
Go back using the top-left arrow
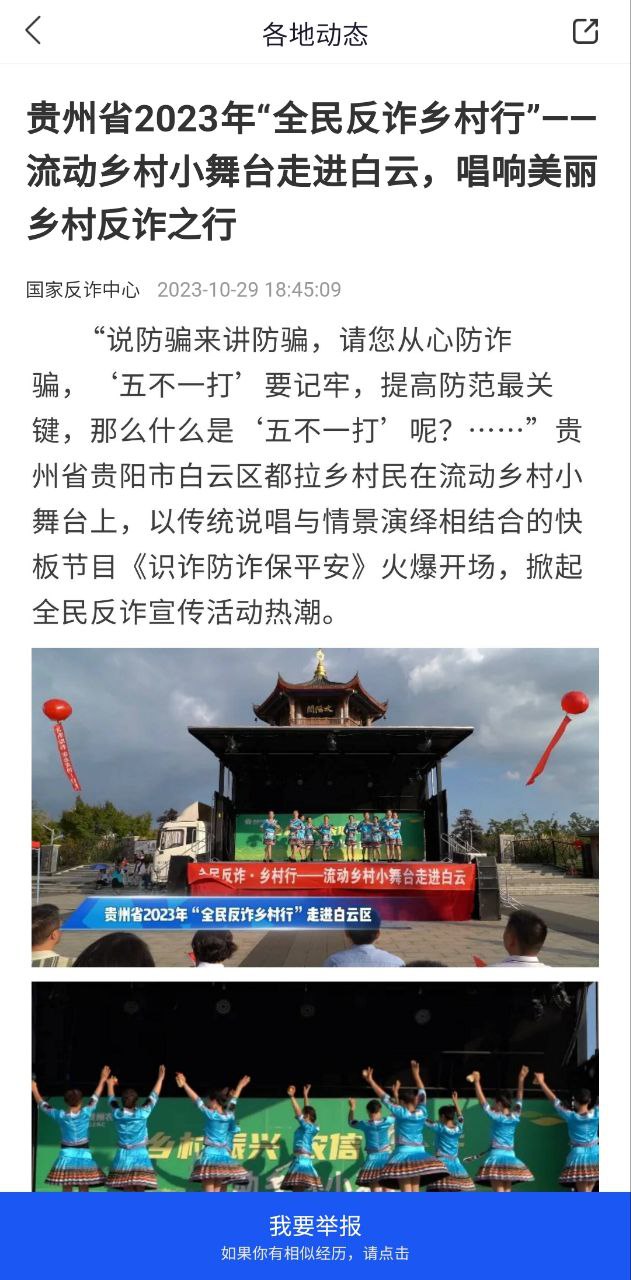tap(33, 31)
